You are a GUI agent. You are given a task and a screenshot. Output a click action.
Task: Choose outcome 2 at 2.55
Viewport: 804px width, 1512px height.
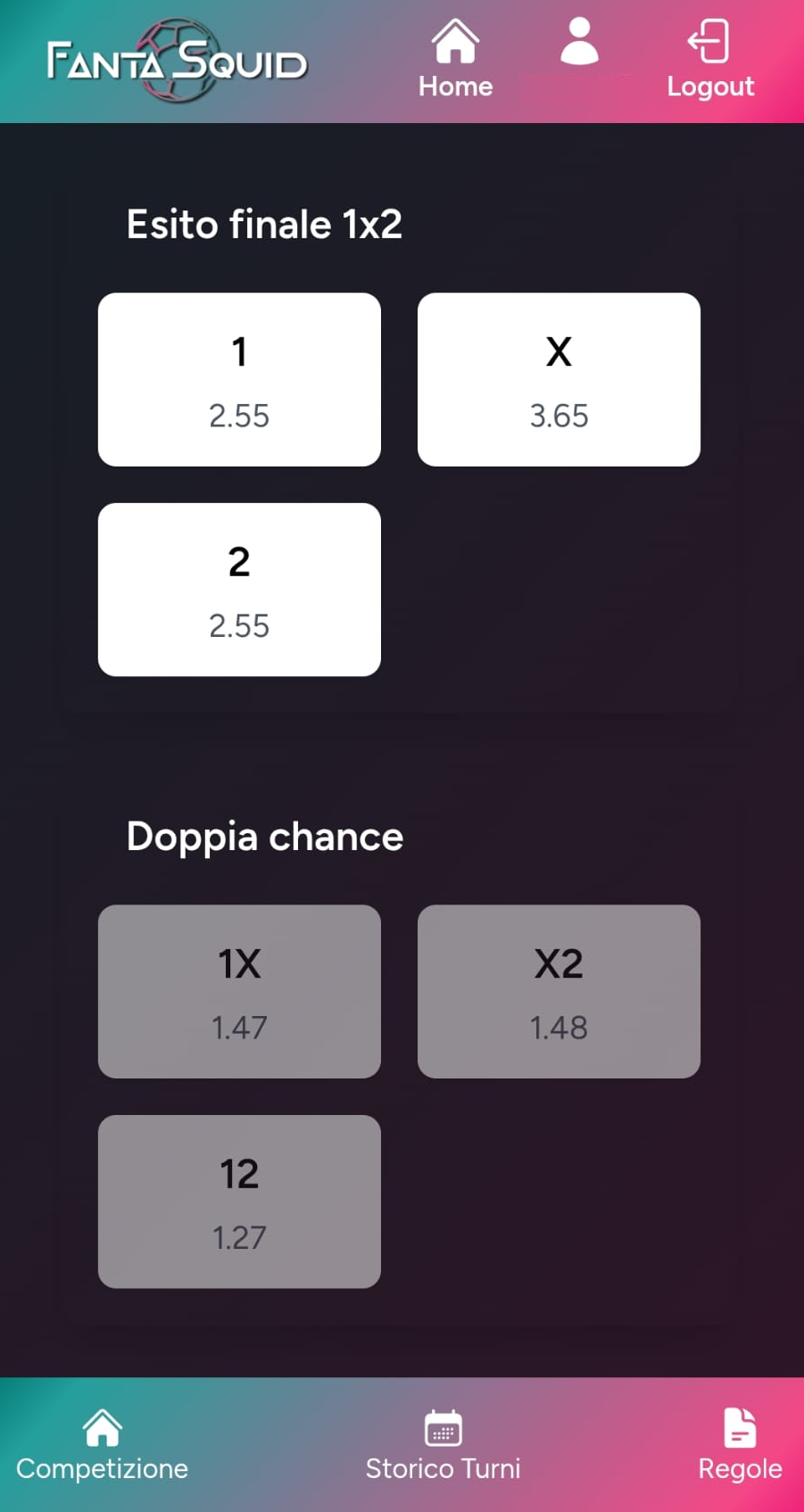click(239, 590)
